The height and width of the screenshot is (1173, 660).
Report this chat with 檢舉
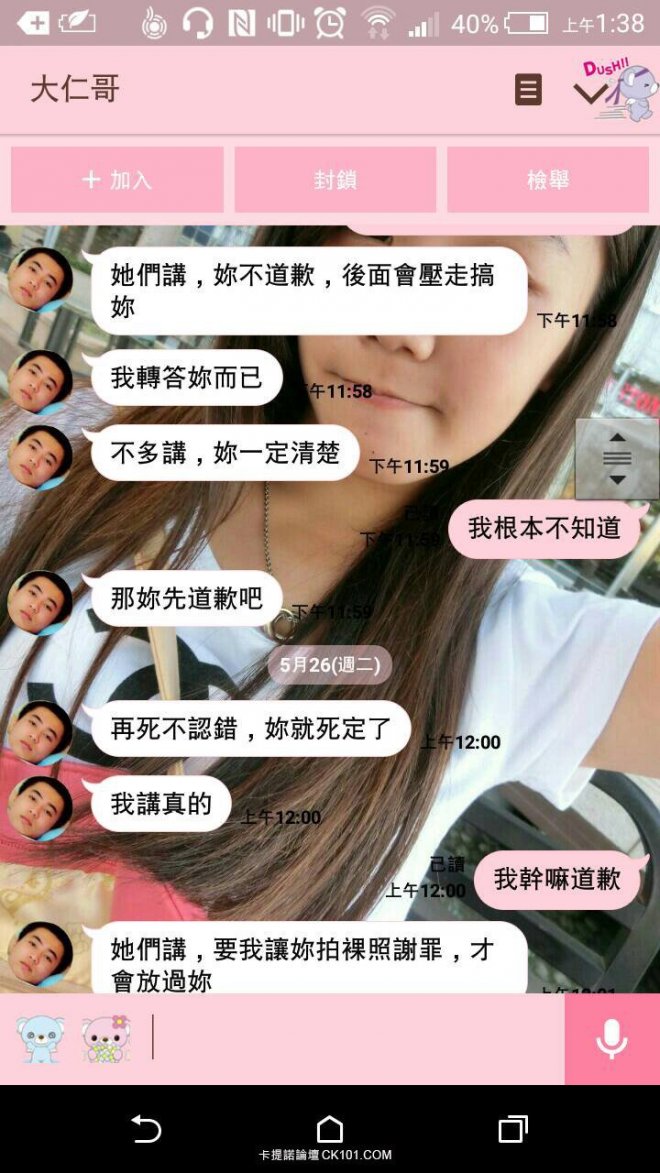(x=548, y=180)
